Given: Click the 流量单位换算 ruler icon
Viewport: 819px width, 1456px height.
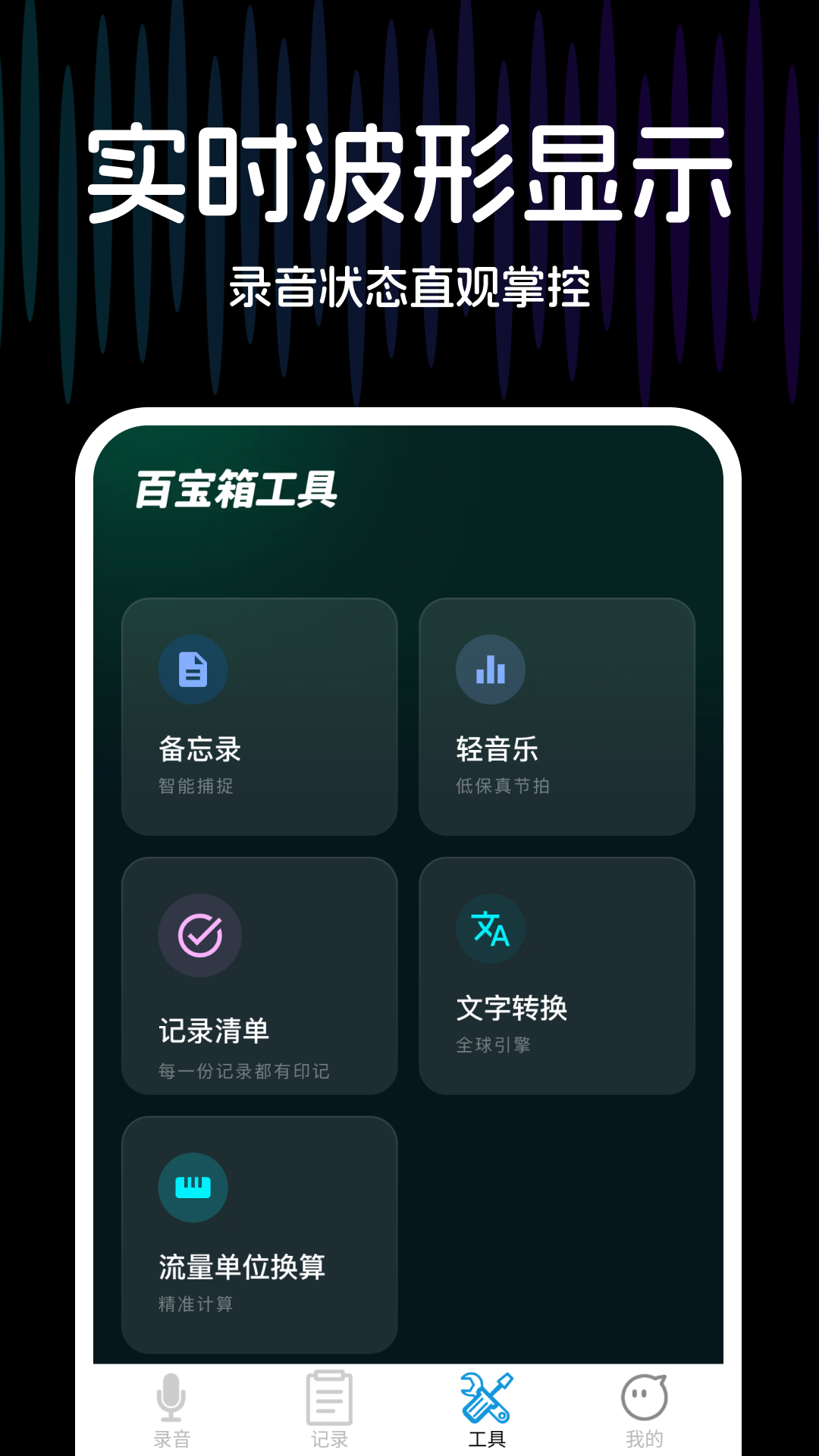Looking at the screenshot, I should [x=192, y=1187].
